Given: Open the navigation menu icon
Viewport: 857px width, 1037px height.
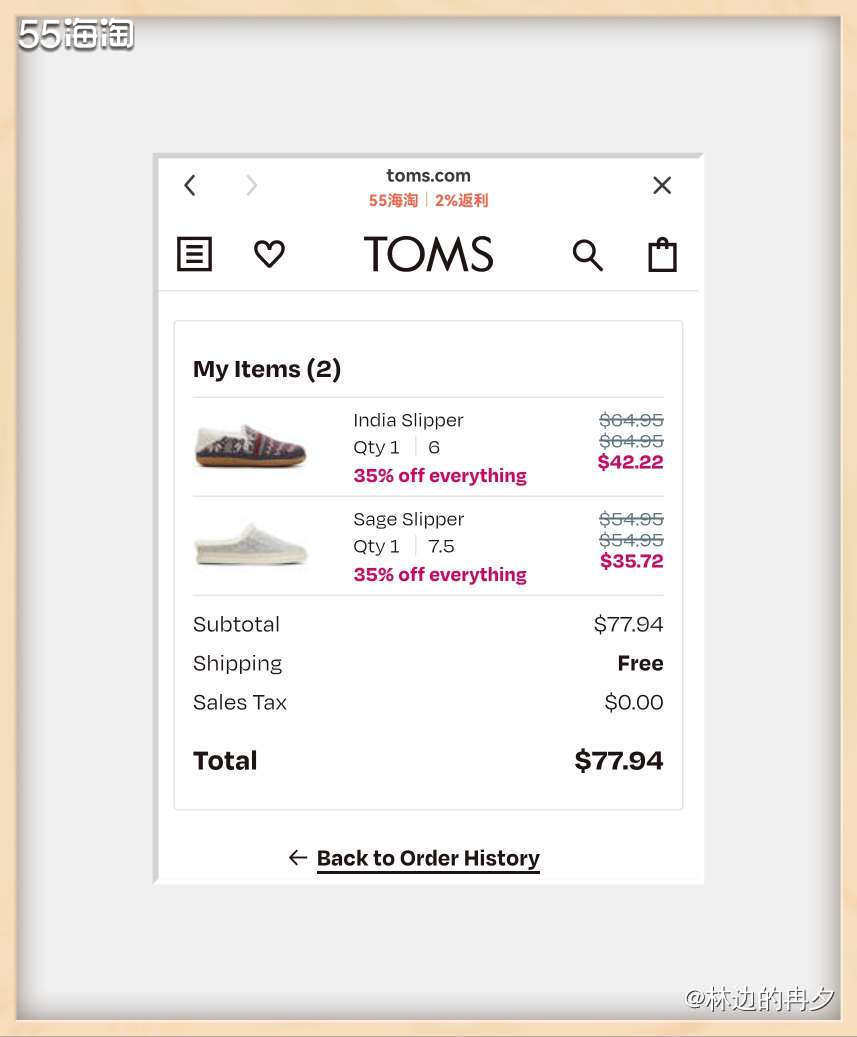Looking at the screenshot, I should pyautogui.click(x=194, y=254).
